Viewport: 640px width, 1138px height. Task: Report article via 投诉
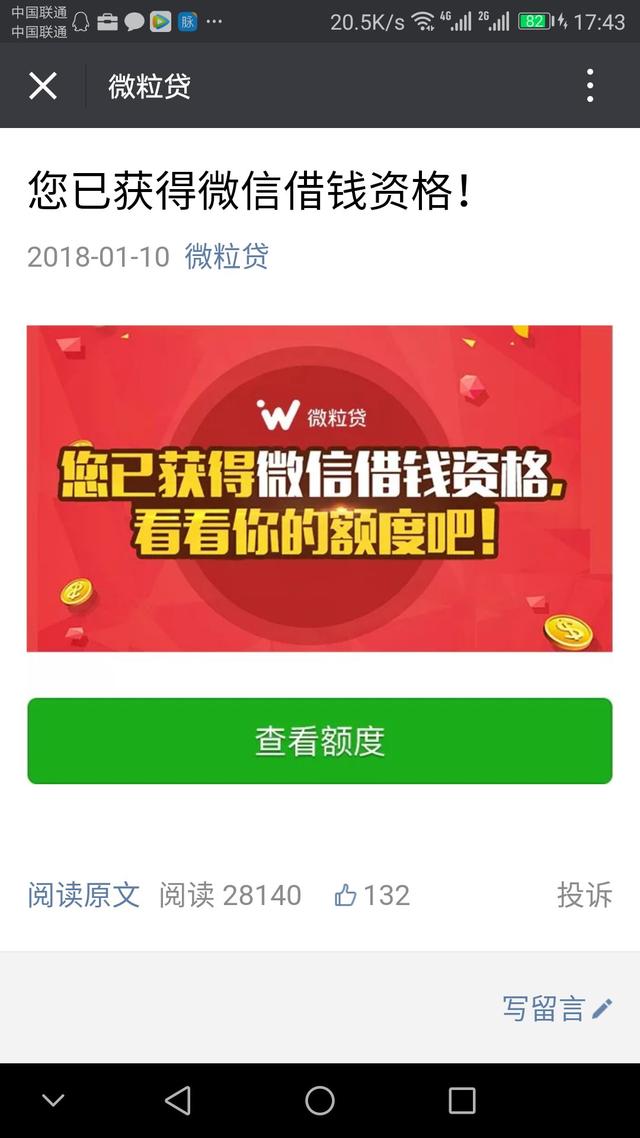point(584,894)
